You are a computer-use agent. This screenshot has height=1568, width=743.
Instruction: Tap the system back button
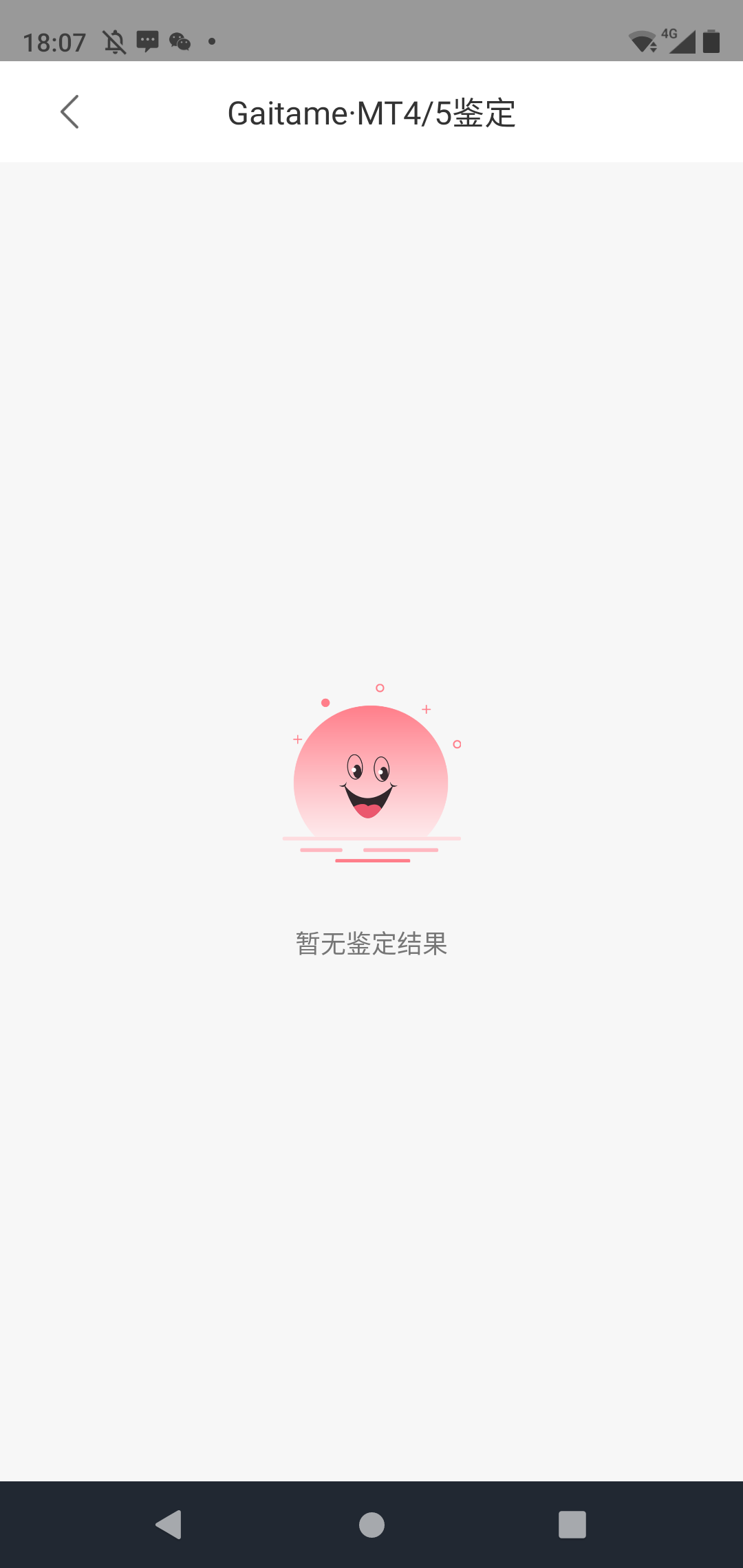169,1524
